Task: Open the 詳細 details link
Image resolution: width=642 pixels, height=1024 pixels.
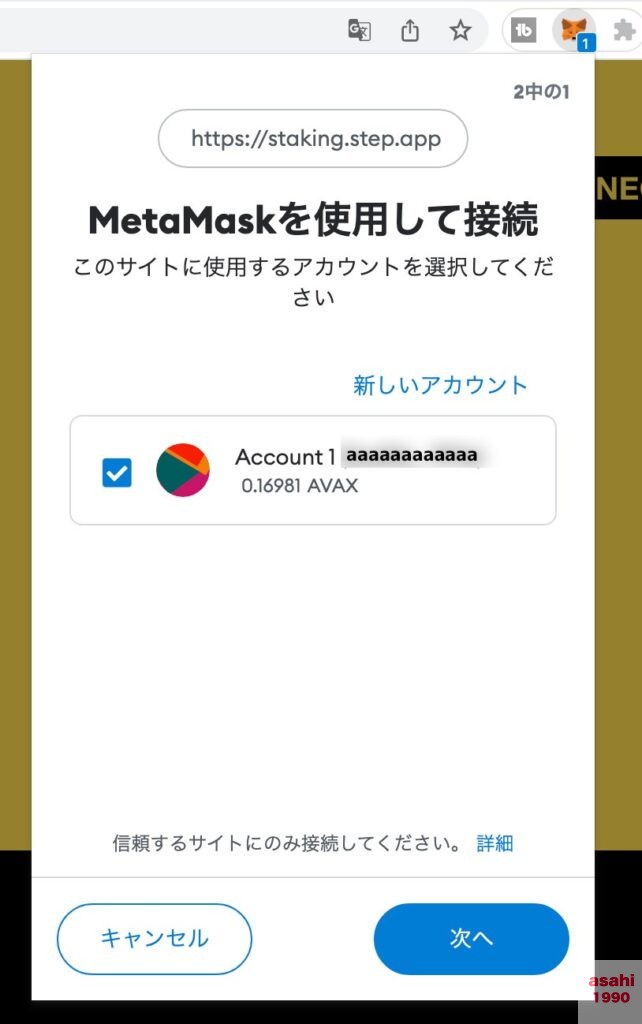Action: point(495,843)
